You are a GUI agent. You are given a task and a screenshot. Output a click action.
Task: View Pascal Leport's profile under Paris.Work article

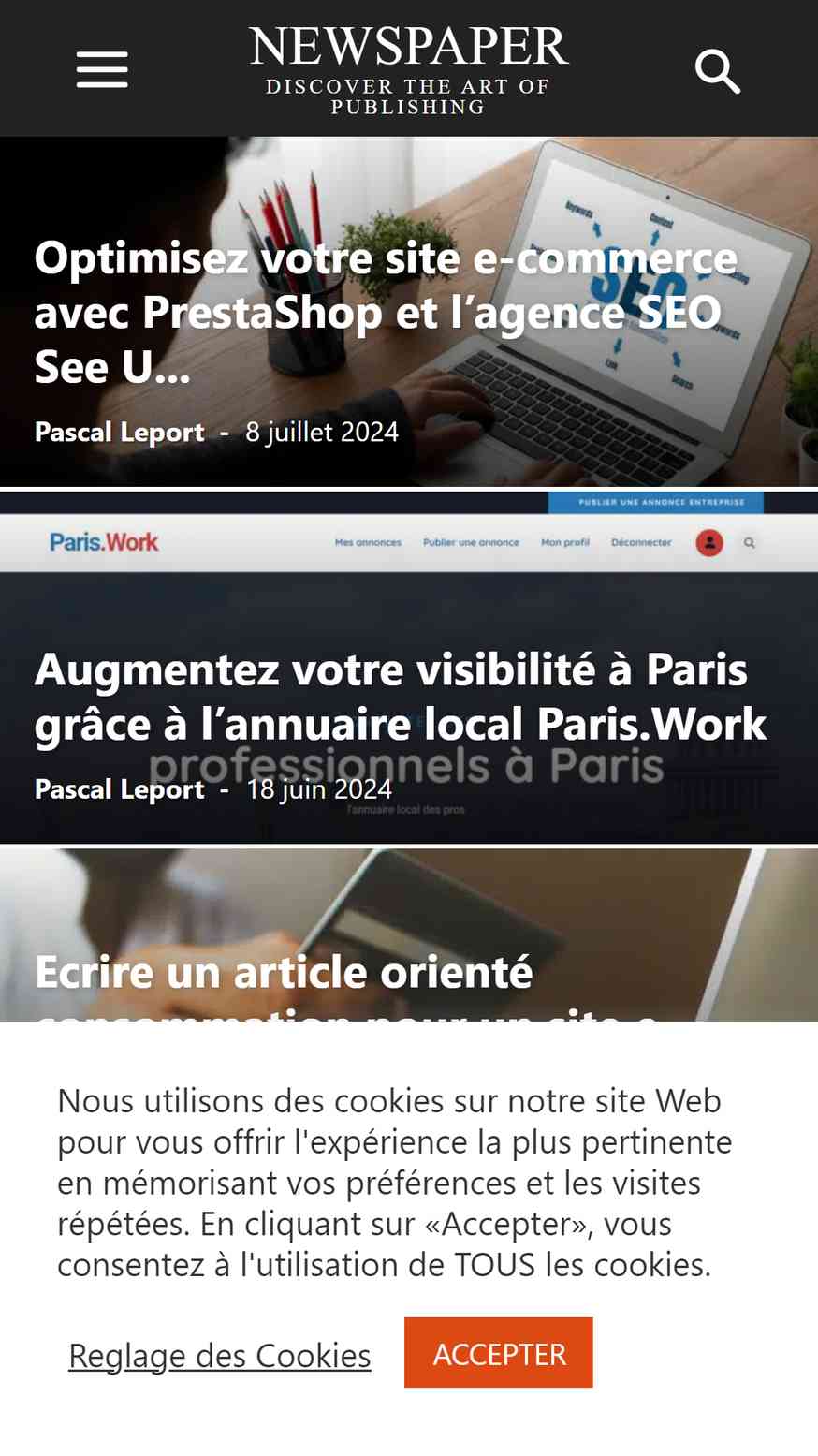[x=119, y=789]
